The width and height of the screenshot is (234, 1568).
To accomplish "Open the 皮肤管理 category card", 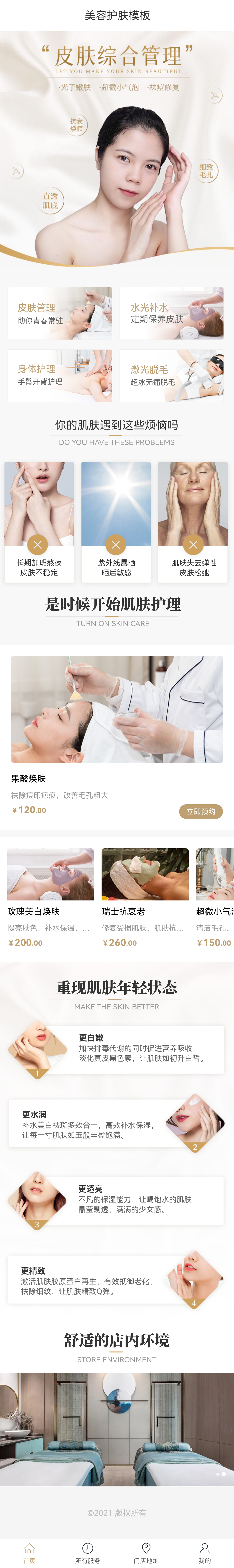I will coord(60,313).
